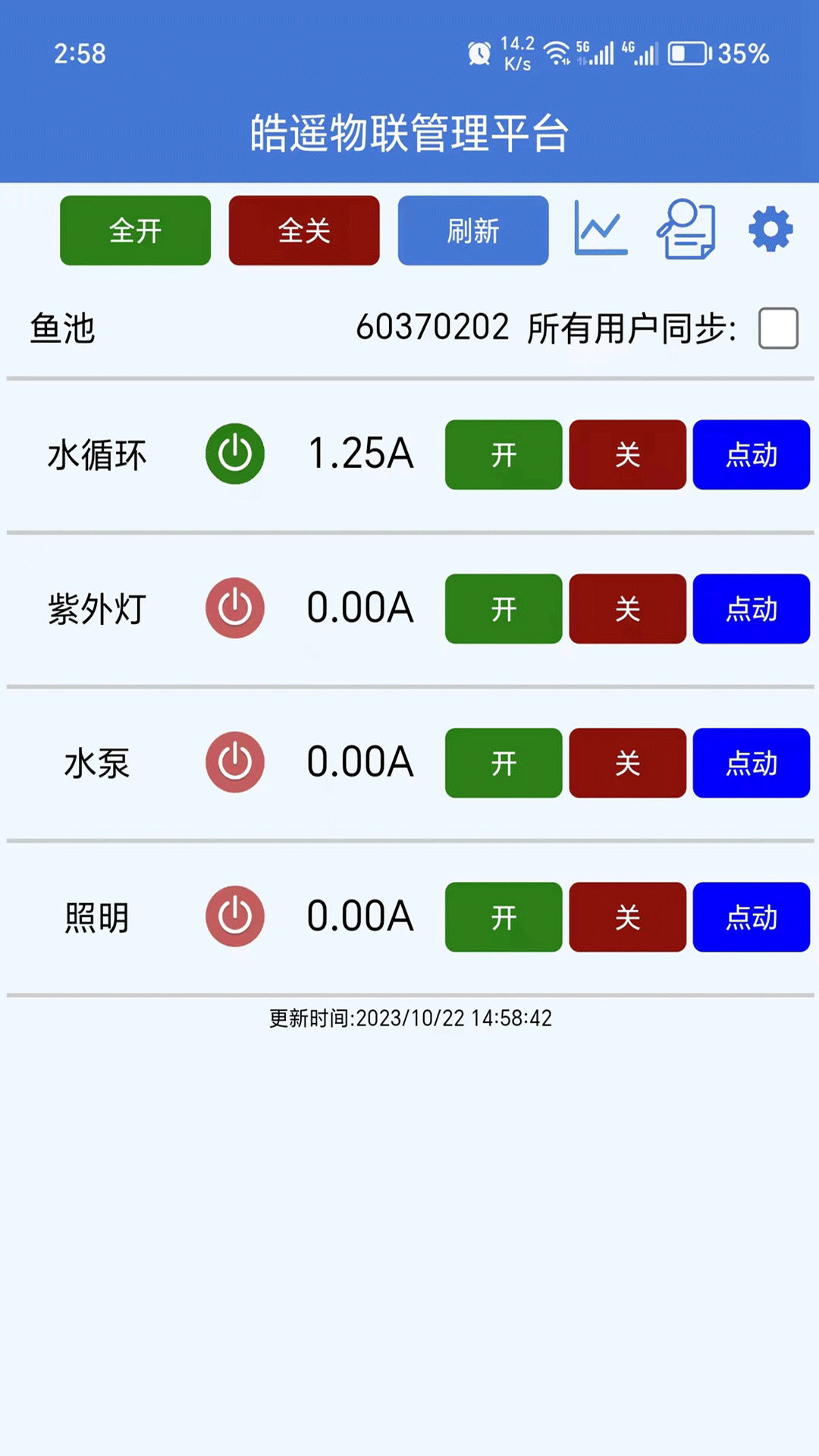Toggle 紫外灯 off with 关 button
This screenshot has height=1456, width=819.
click(x=626, y=609)
